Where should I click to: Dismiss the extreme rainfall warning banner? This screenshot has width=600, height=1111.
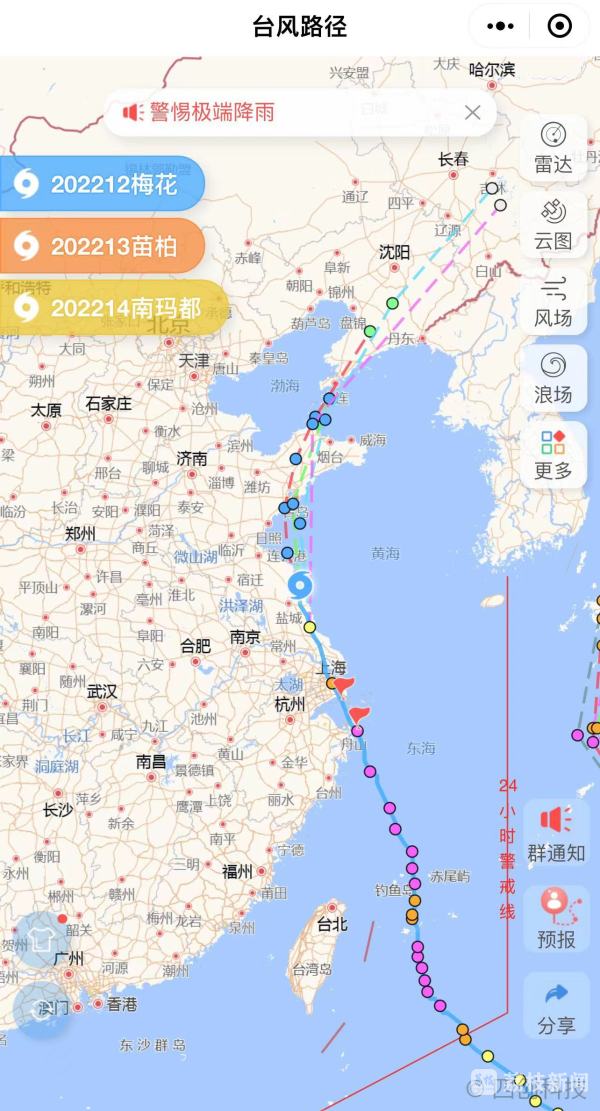(472, 113)
